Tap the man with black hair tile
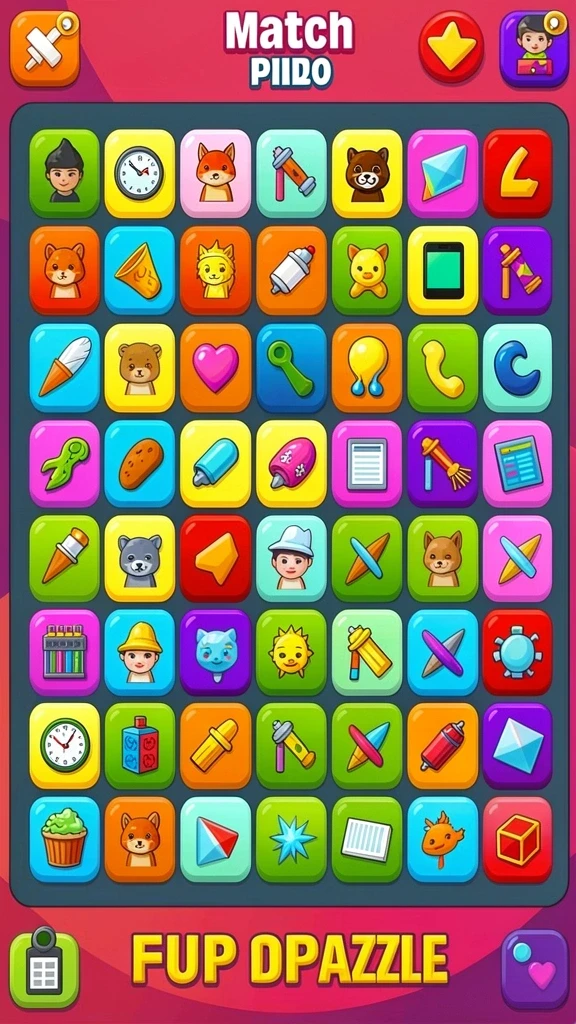 pos(65,173)
